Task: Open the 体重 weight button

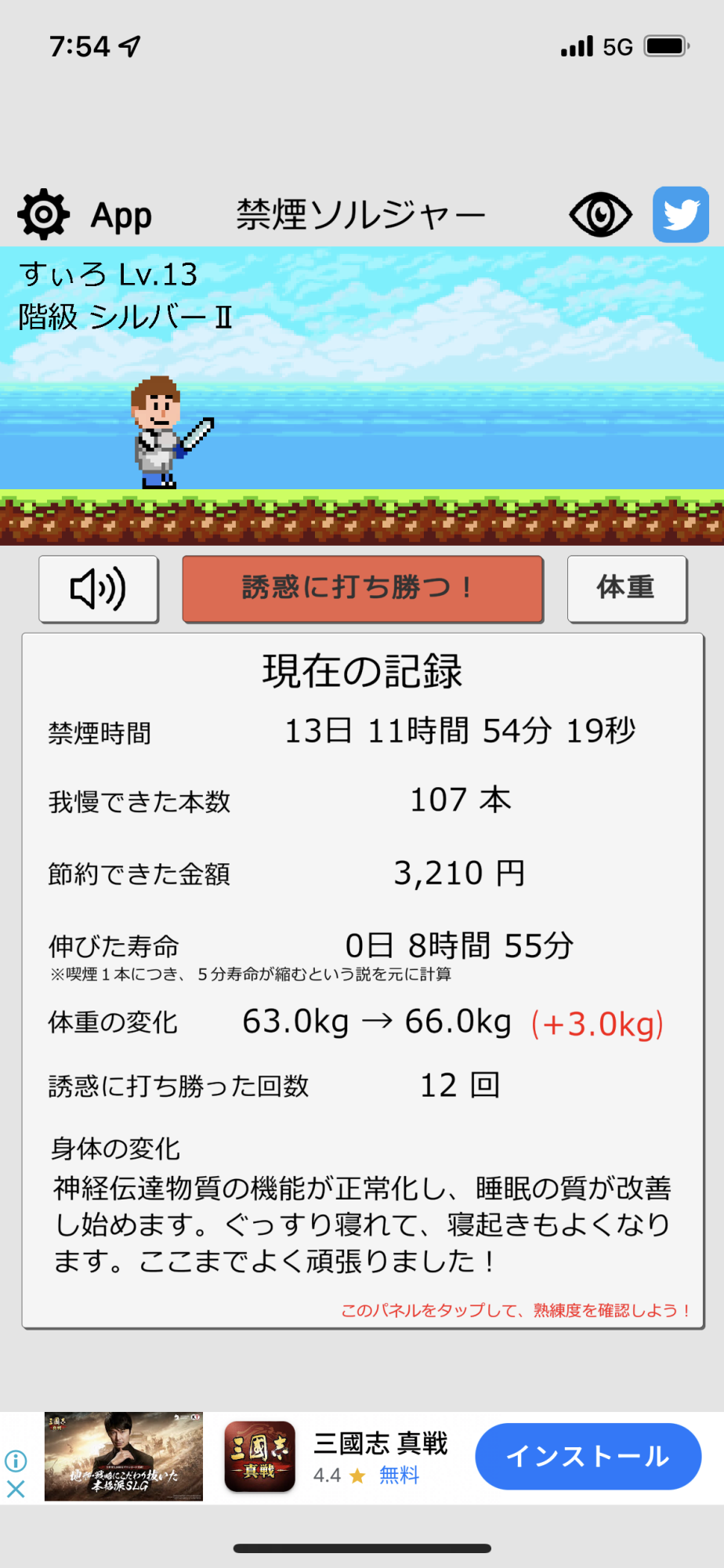Action: click(627, 589)
